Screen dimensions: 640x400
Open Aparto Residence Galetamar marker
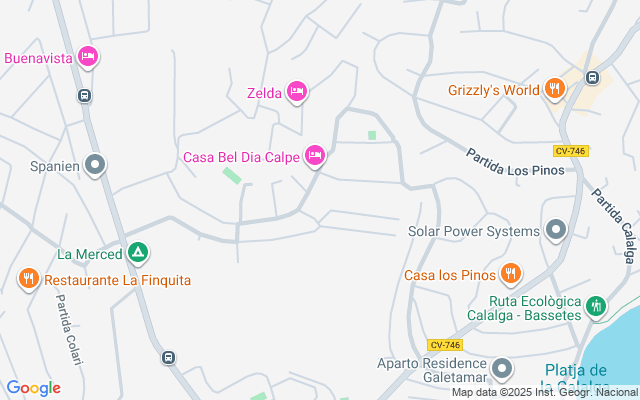(502, 369)
